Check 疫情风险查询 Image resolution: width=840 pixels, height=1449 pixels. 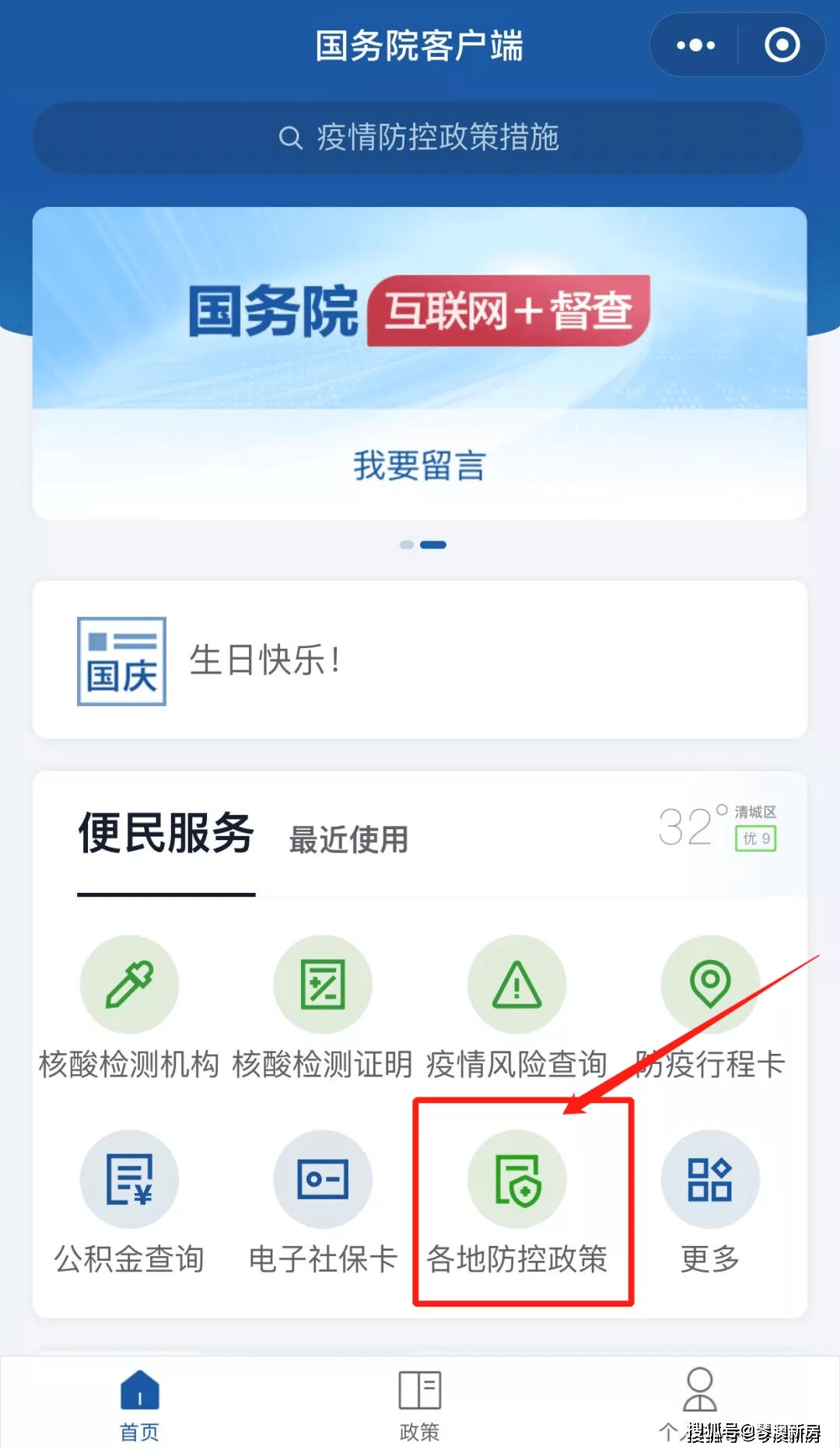click(x=516, y=1008)
